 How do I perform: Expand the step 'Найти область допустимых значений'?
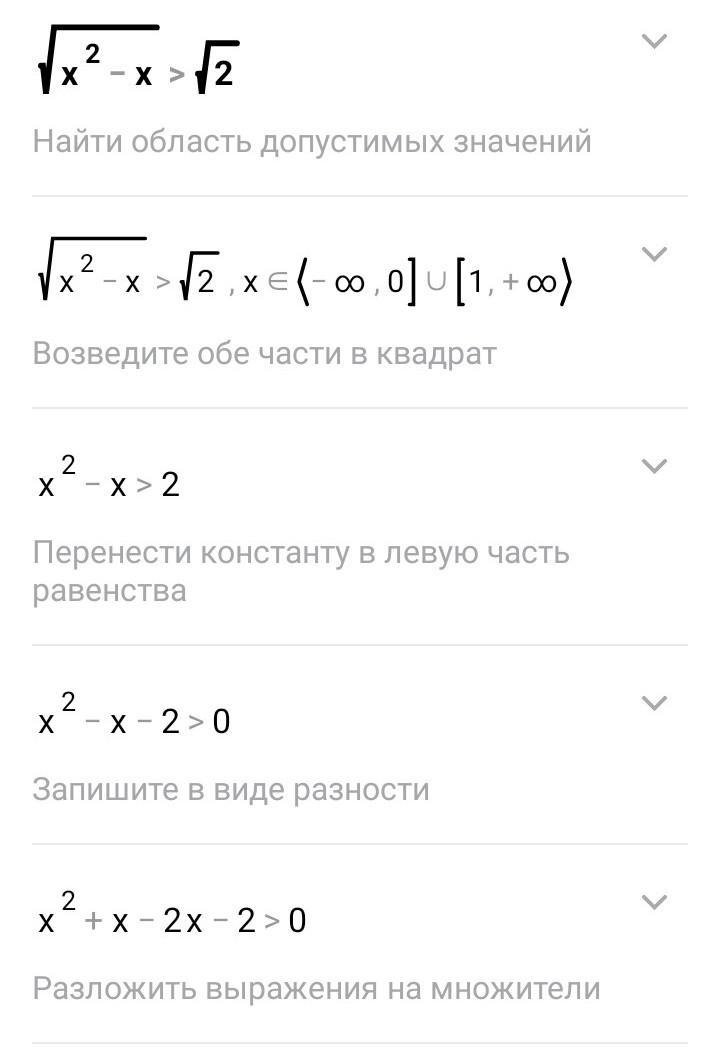point(653,42)
